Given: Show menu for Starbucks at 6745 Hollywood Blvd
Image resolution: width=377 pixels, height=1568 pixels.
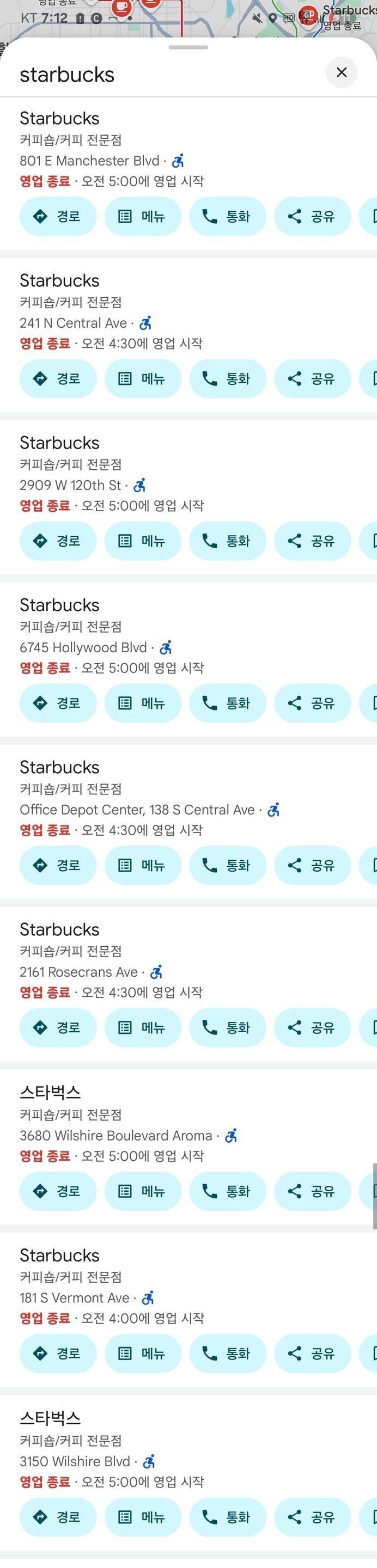Looking at the screenshot, I should click(x=143, y=703).
